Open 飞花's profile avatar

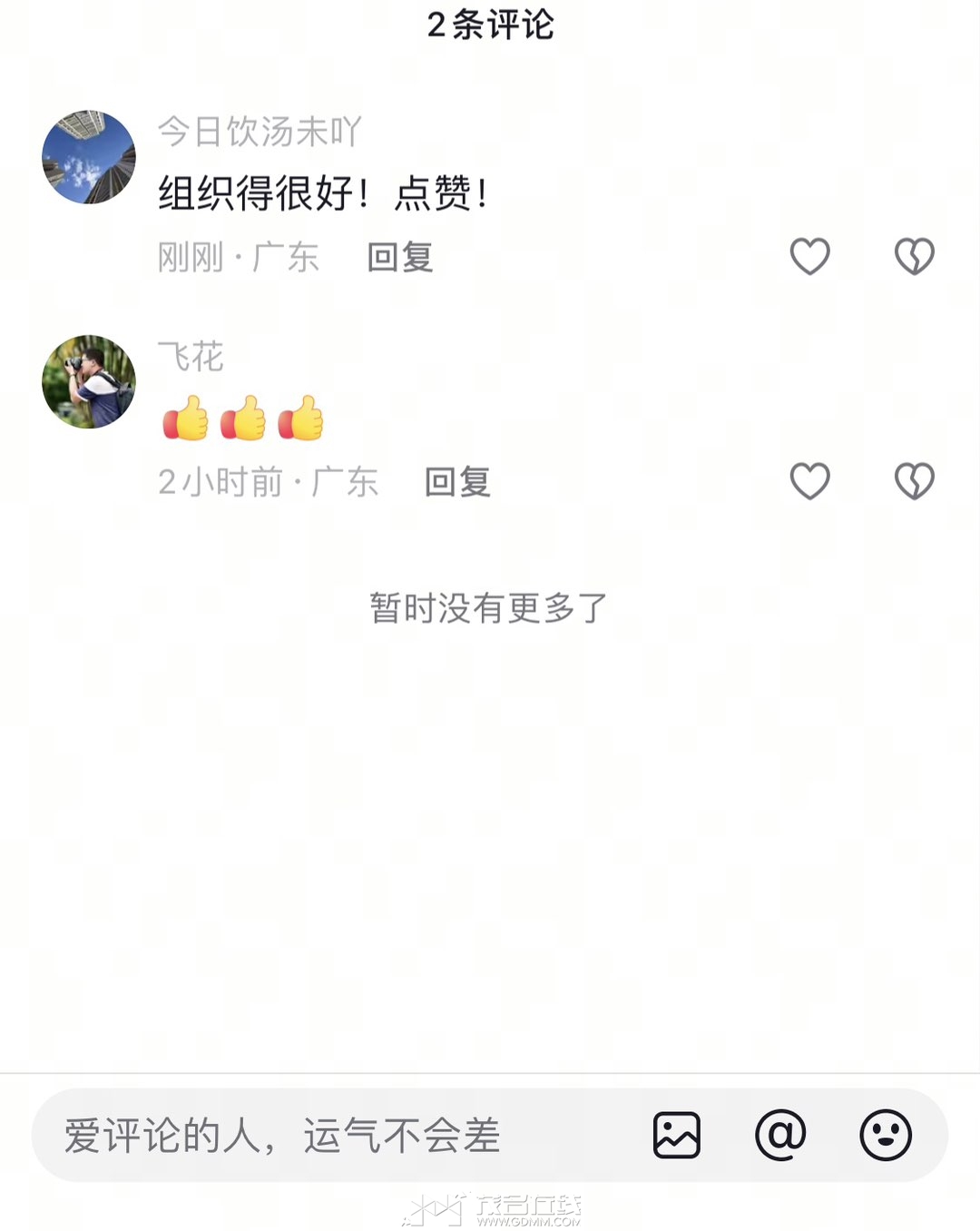click(x=89, y=382)
